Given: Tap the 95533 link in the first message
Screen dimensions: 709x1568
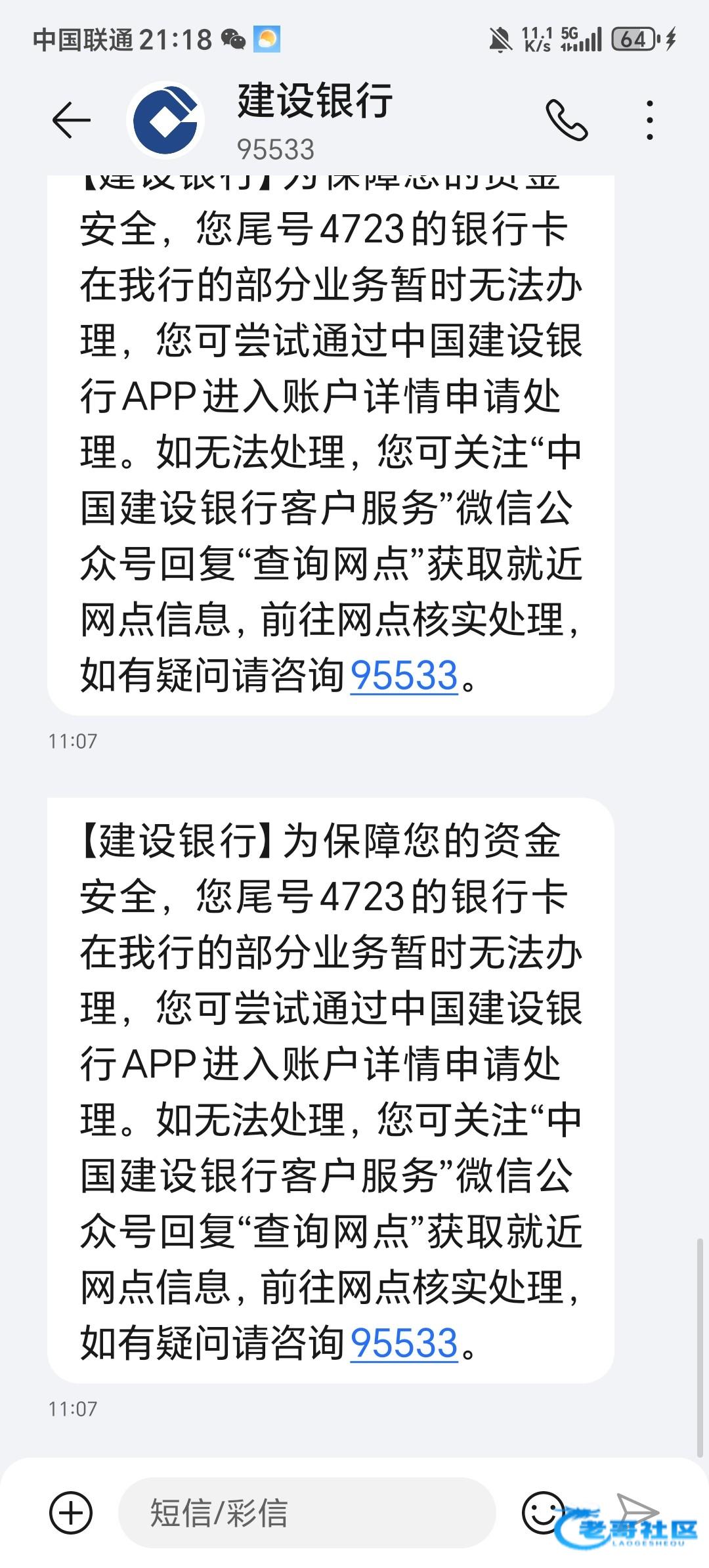Looking at the screenshot, I should click(x=404, y=675).
